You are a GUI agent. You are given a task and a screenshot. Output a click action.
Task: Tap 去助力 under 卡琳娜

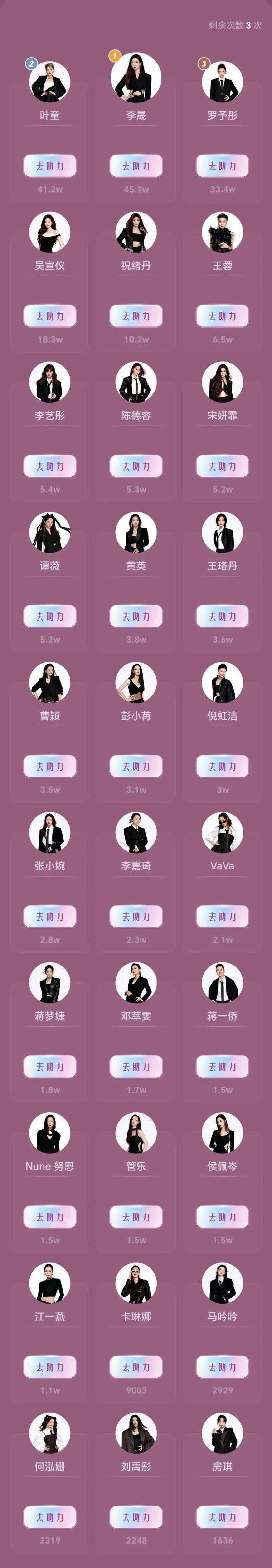click(x=136, y=1367)
